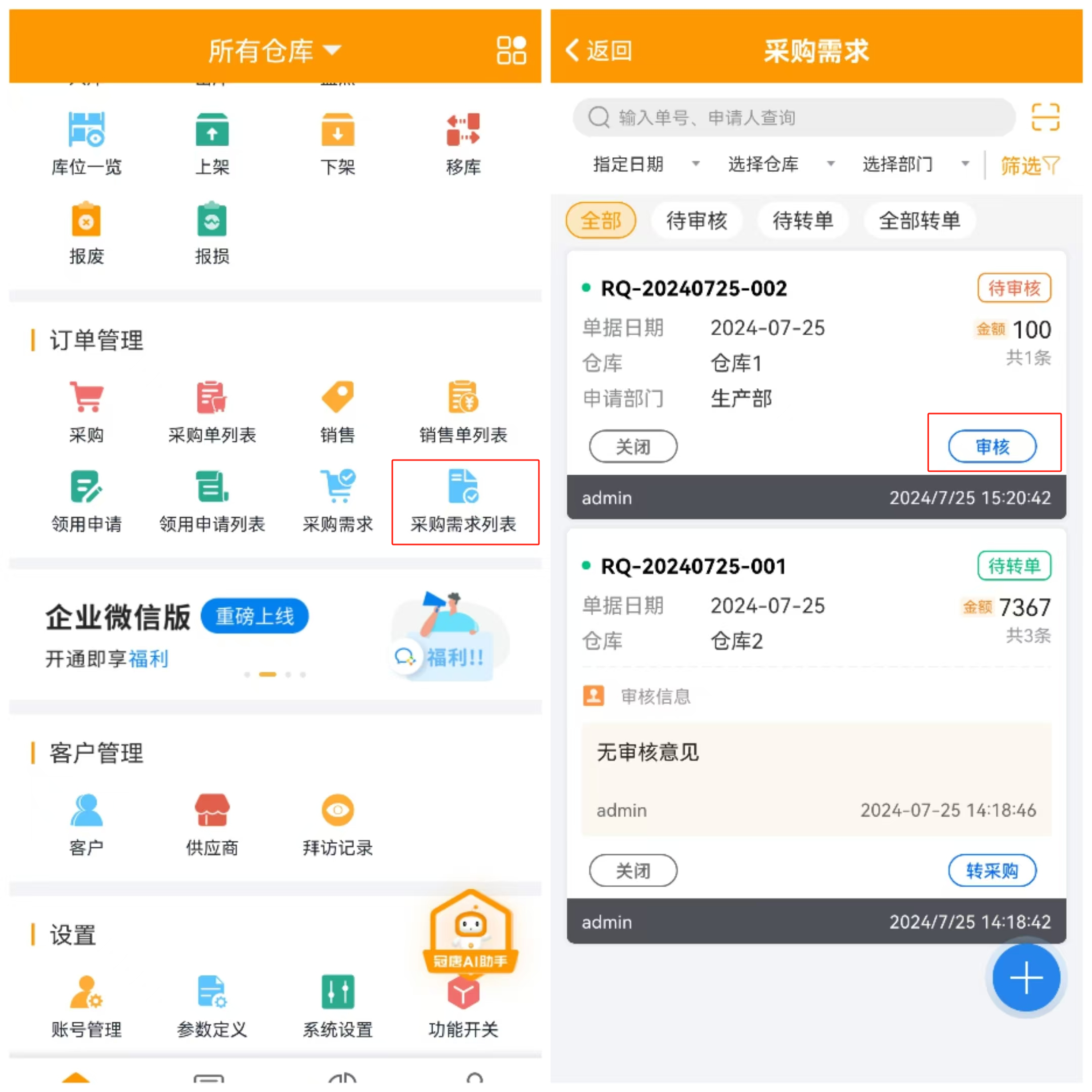Screen dimensions: 1092x1092
Task: Expand the 选择部门 dropdown
Action: point(915,164)
